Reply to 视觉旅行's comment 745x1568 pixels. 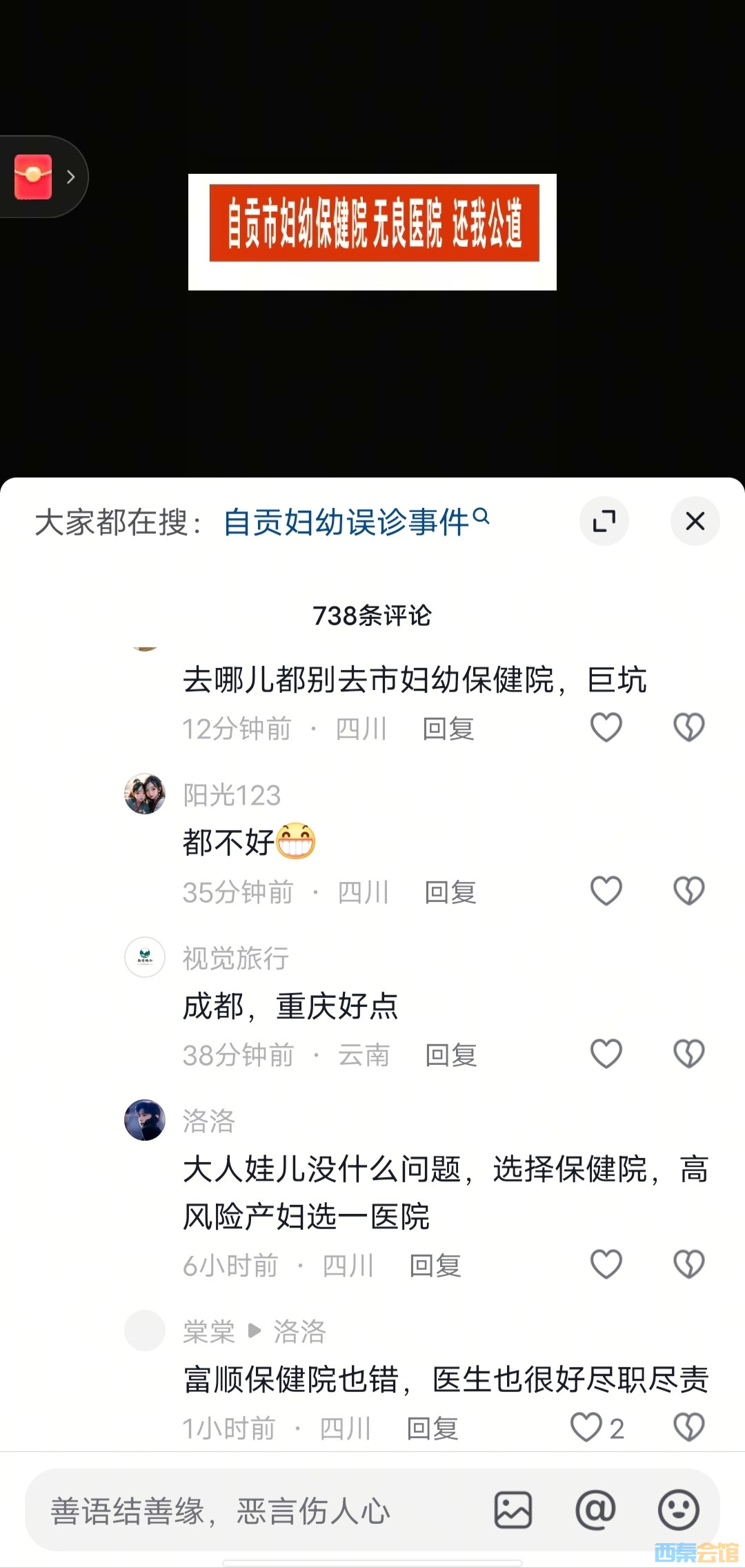(451, 1055)
